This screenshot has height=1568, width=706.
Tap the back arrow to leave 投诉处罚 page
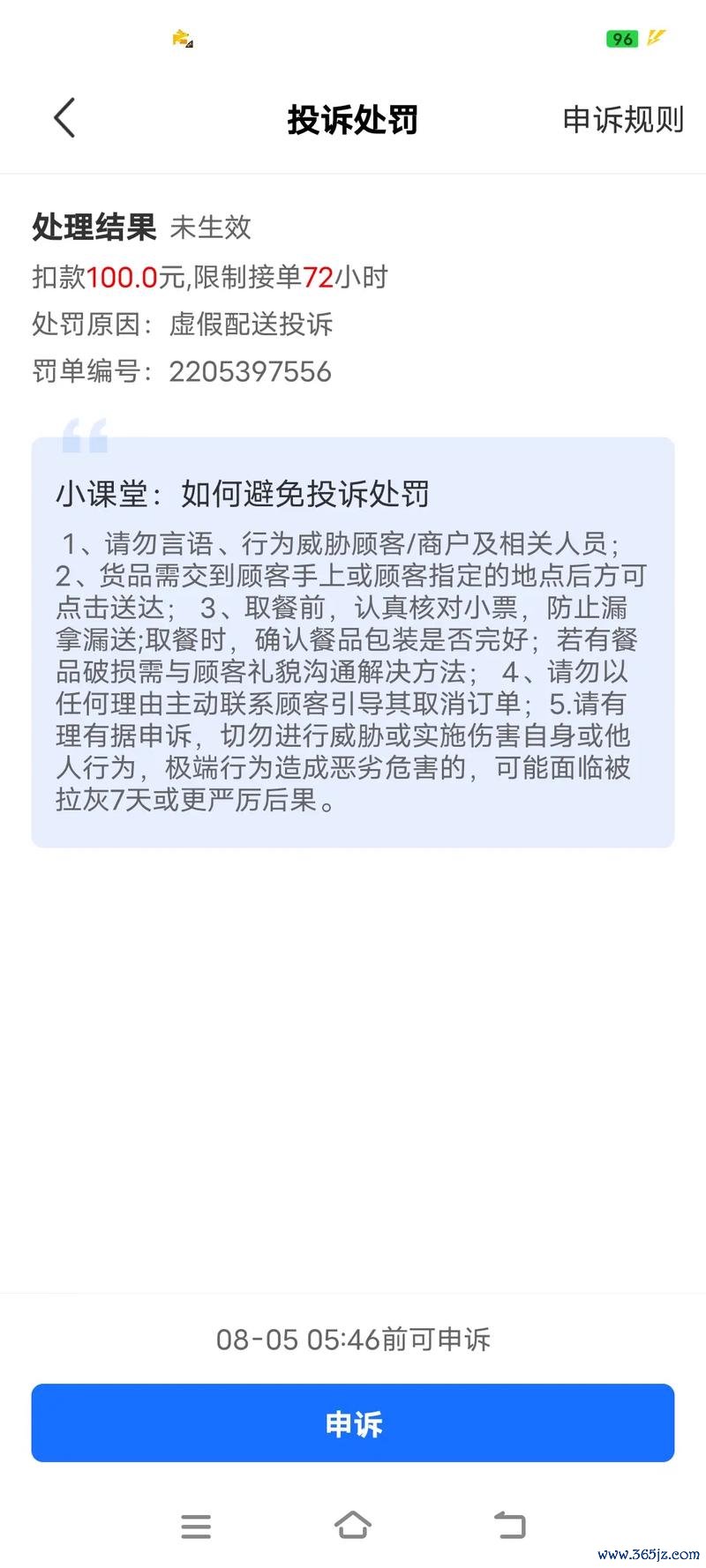(64, 117)
